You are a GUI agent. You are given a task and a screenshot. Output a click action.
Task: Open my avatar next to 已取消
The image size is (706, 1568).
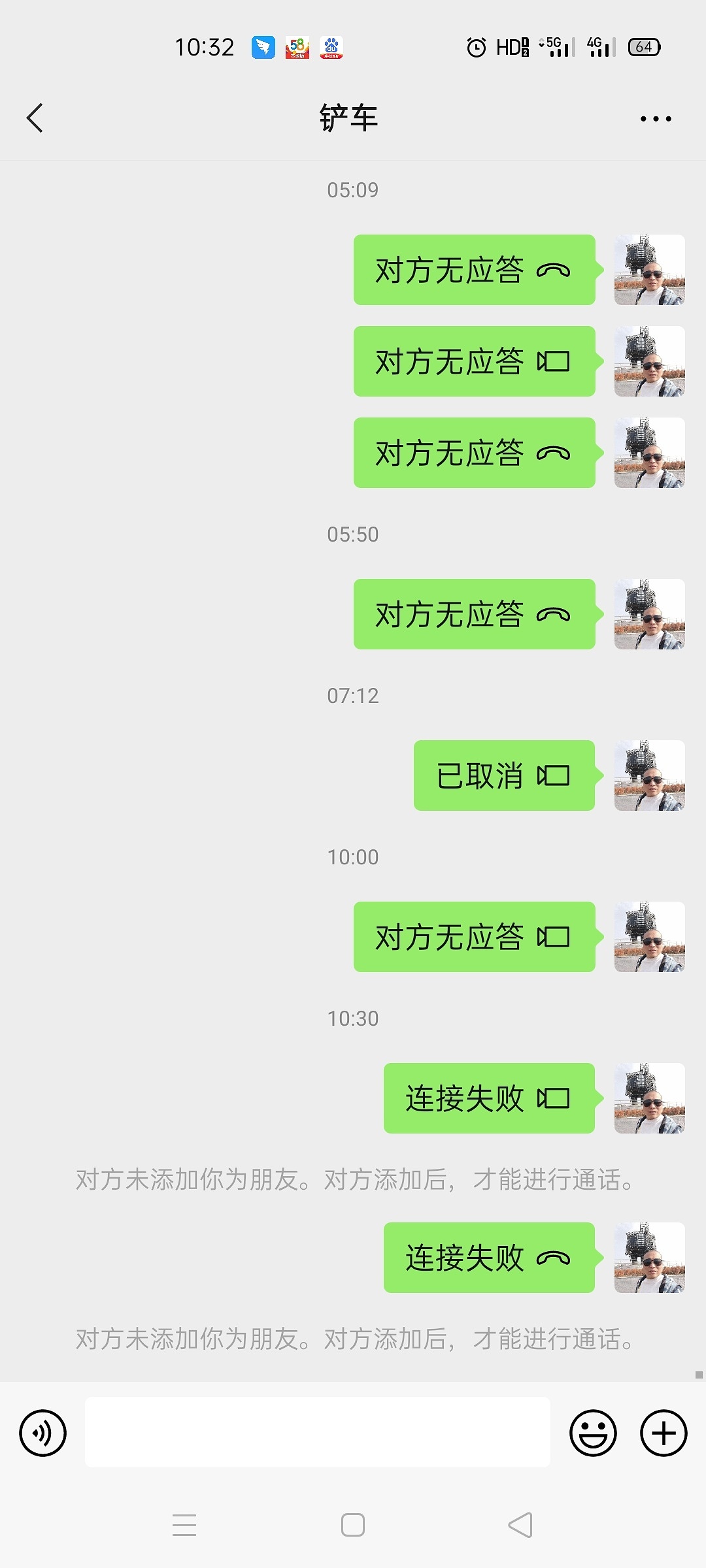click(649, 776)
